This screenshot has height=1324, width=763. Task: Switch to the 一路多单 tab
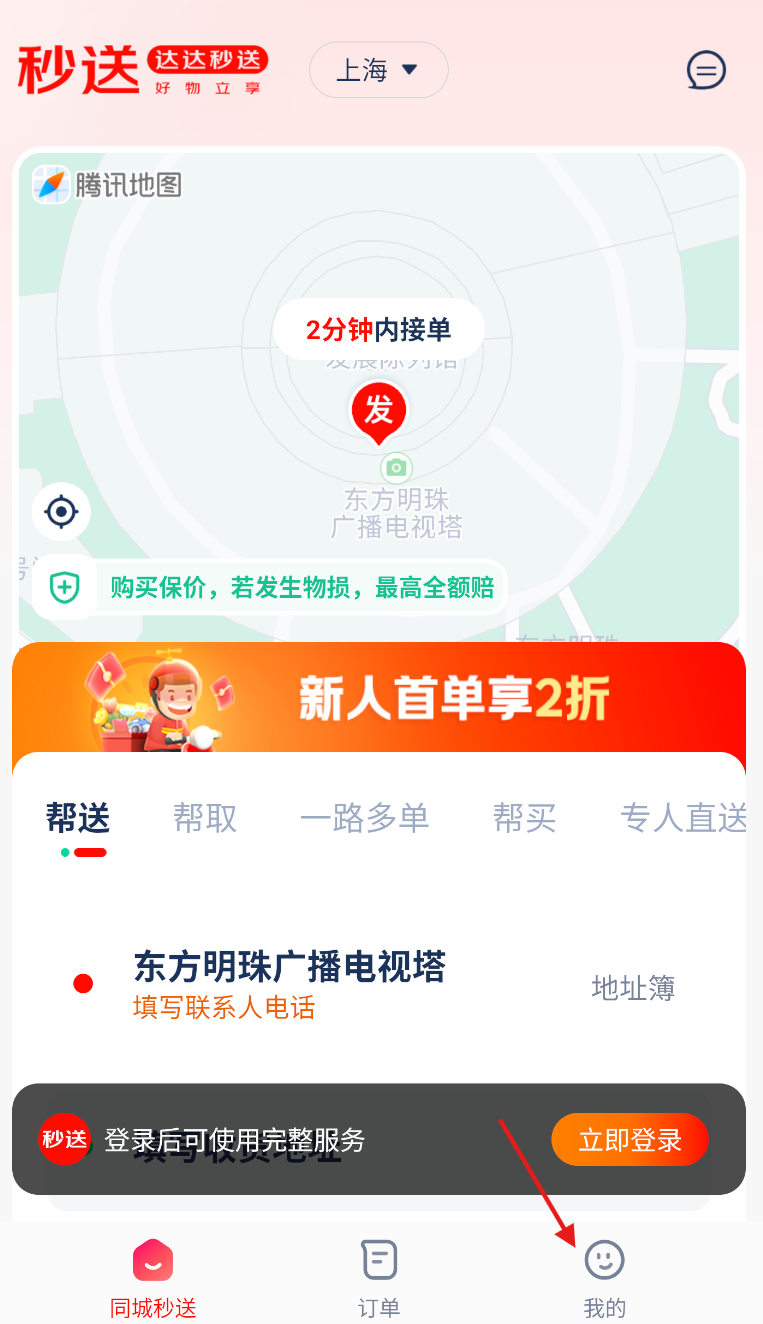[x=364, y=819]
